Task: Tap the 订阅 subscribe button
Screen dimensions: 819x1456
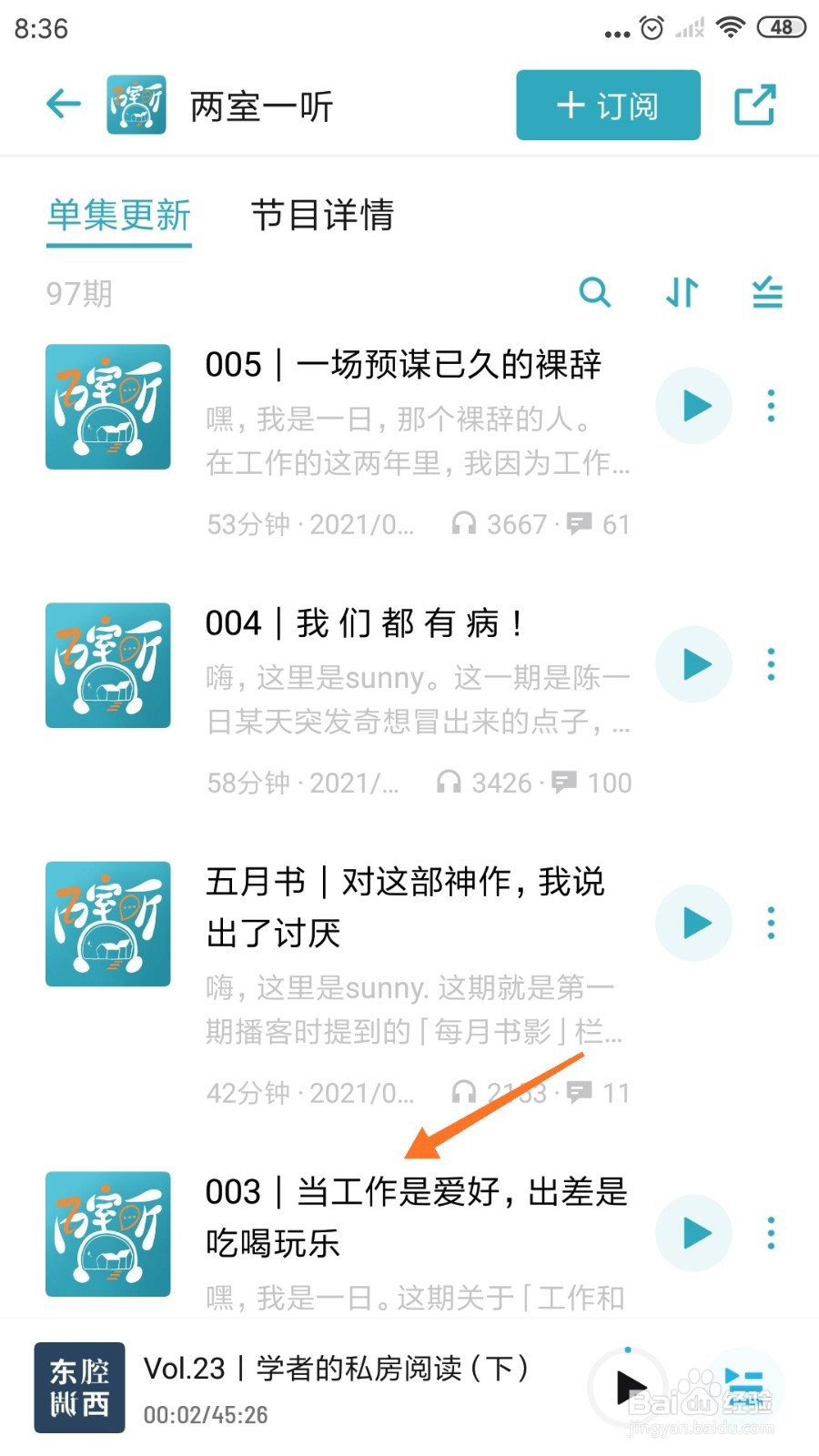Action: [x=607, y=104]
